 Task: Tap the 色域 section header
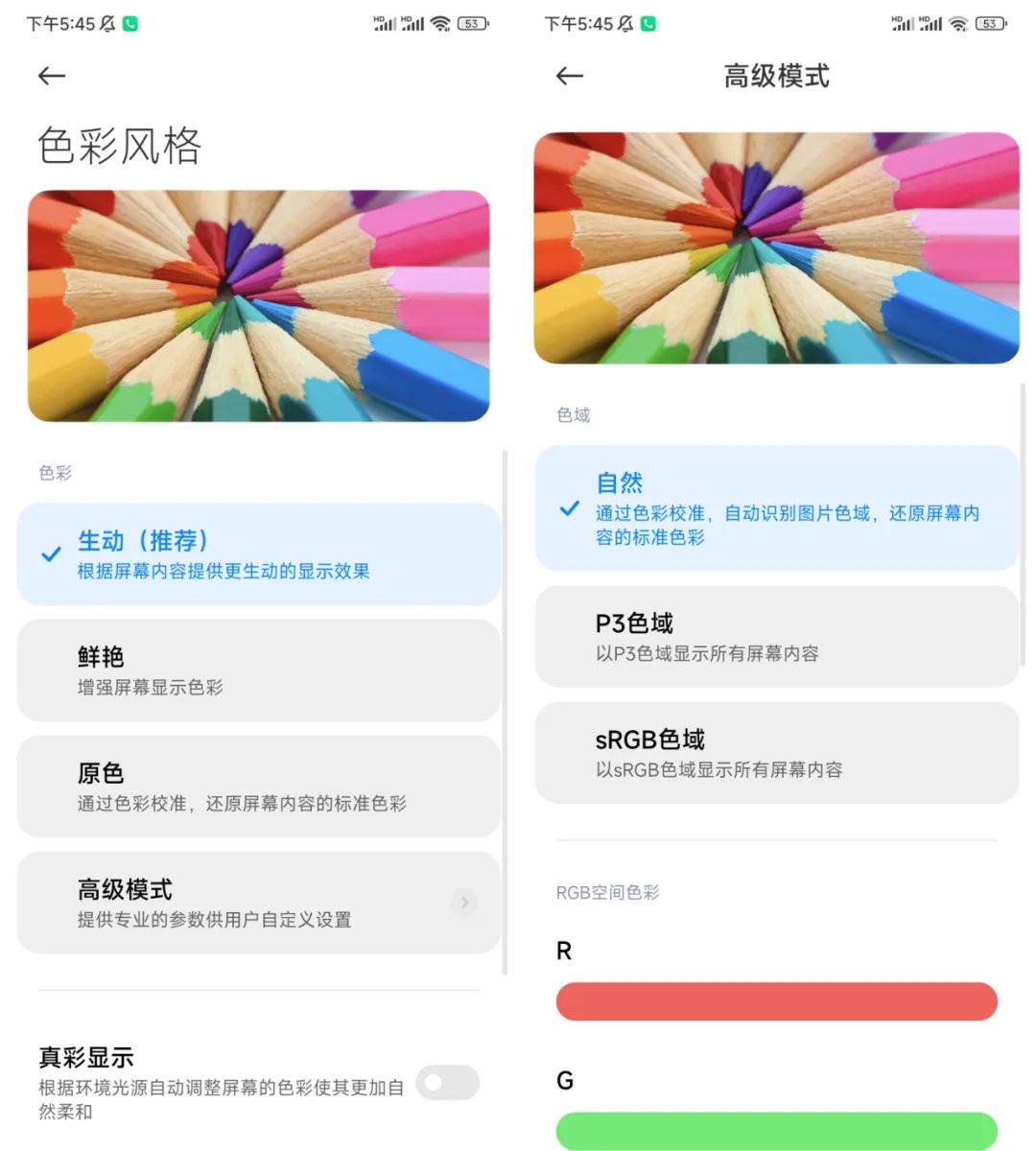(574, 414)
